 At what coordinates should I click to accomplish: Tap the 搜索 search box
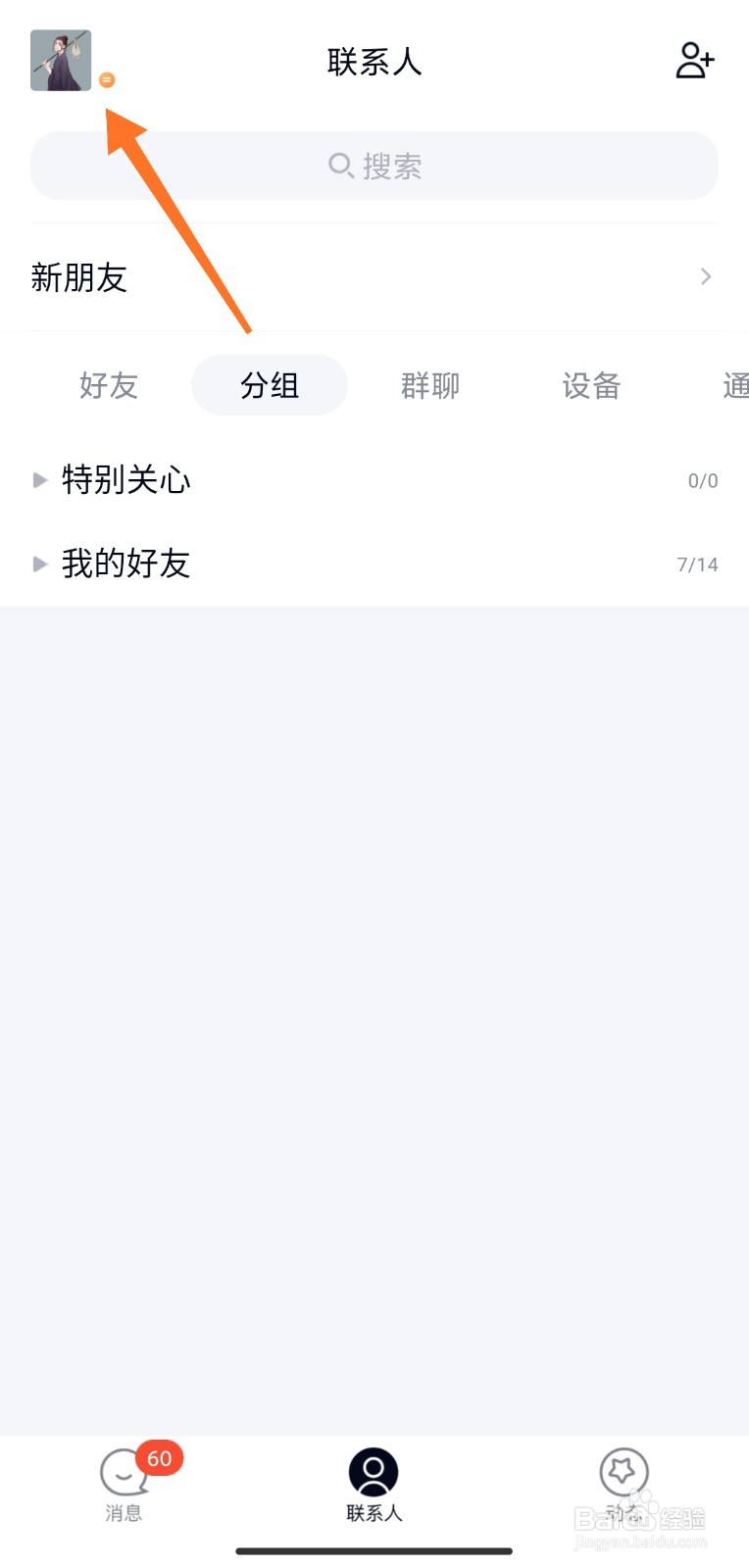pos(374,166)
